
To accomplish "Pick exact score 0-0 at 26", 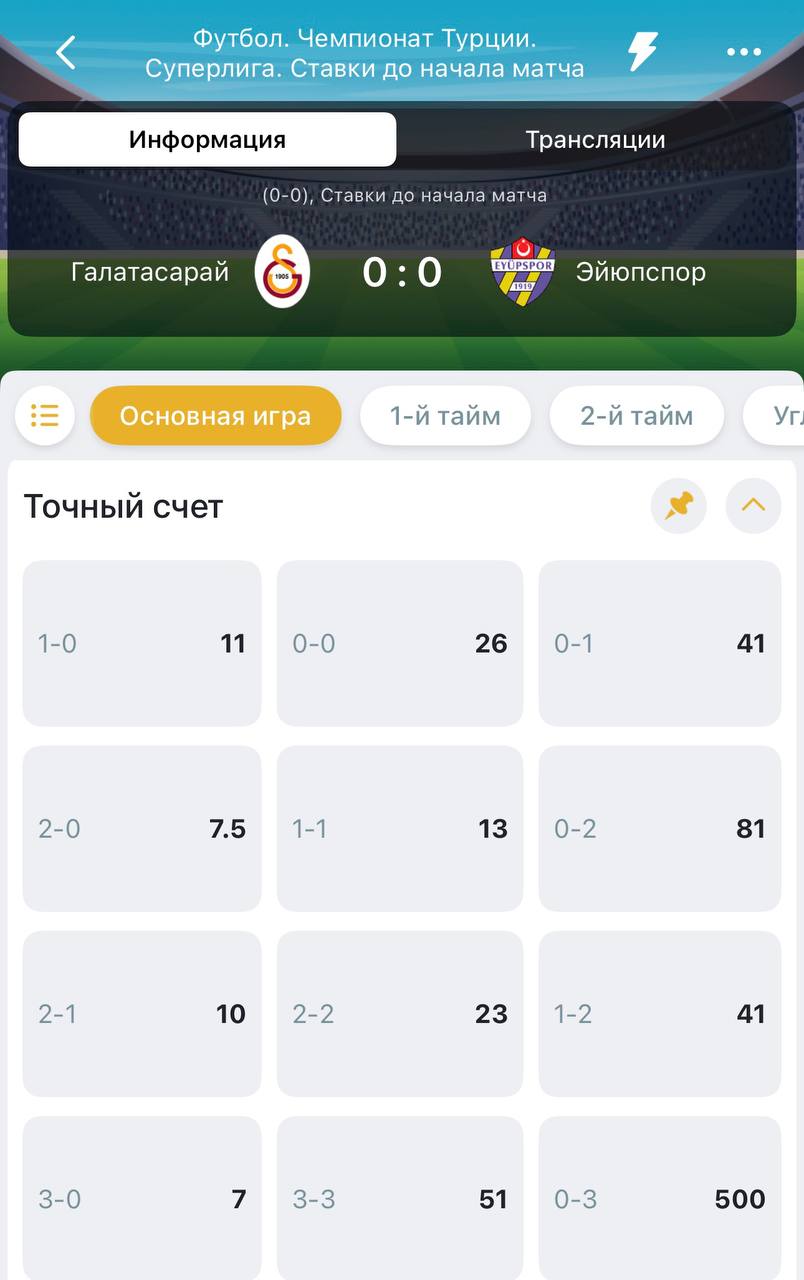I will point(399,643).
